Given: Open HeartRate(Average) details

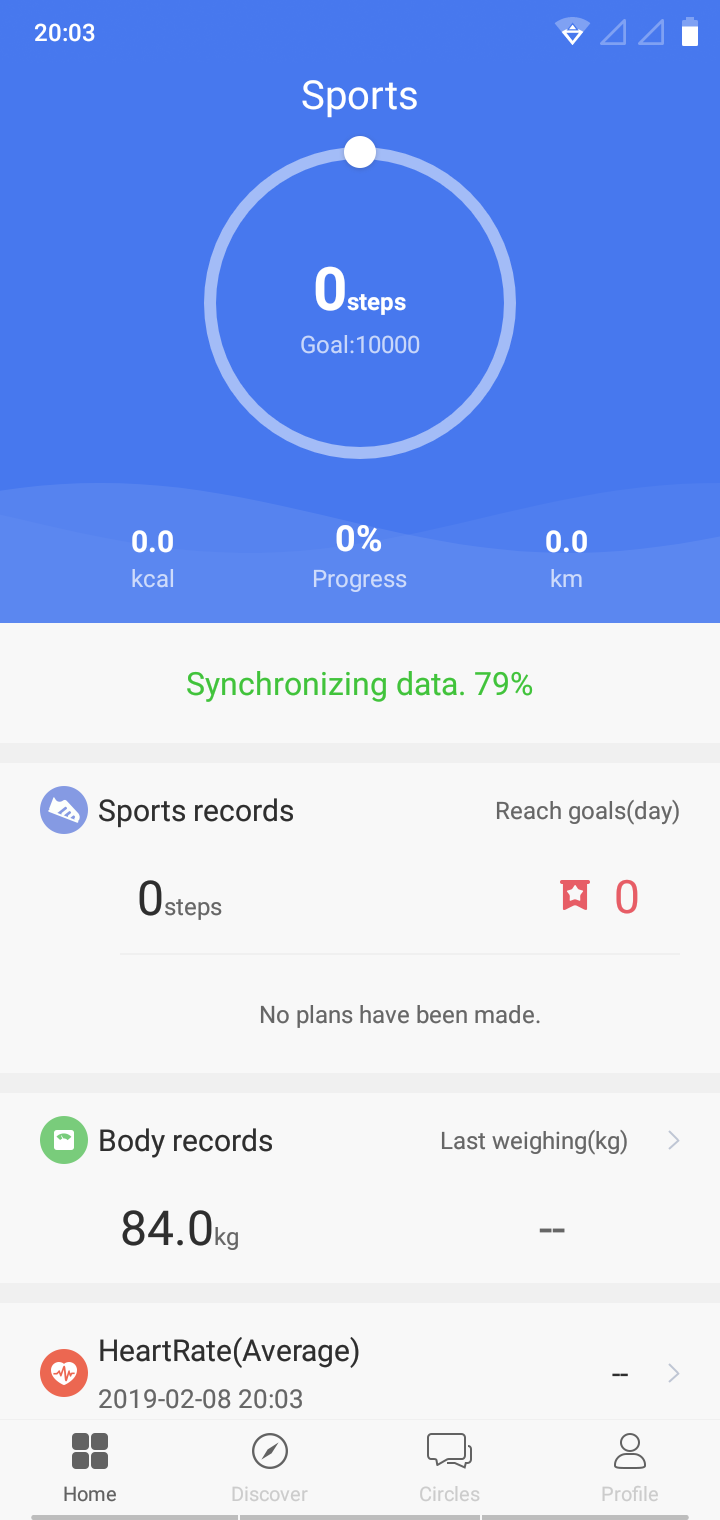Looking at the screenshot, I should coord(360,1362).
